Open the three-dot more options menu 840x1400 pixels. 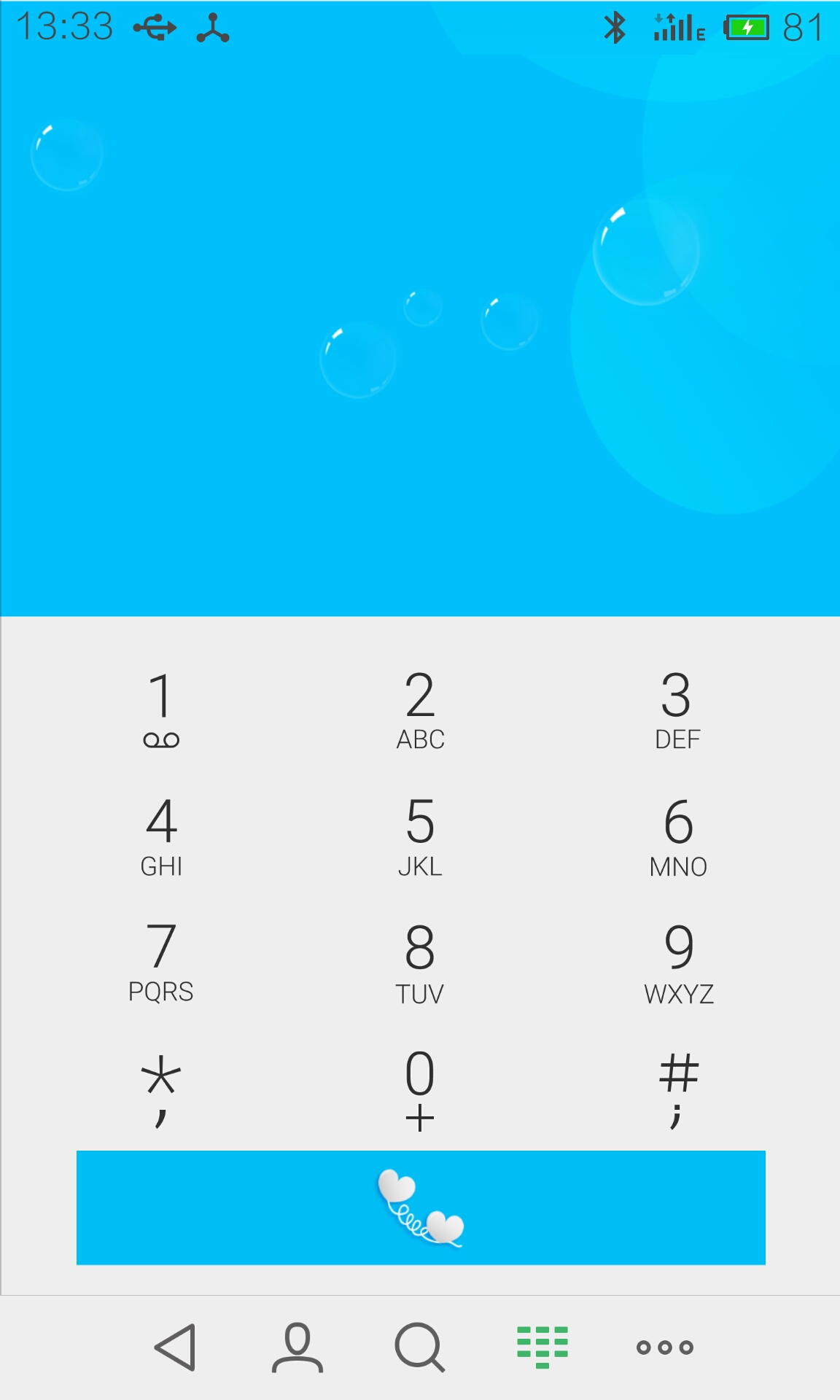click(x=665, y=1347)
